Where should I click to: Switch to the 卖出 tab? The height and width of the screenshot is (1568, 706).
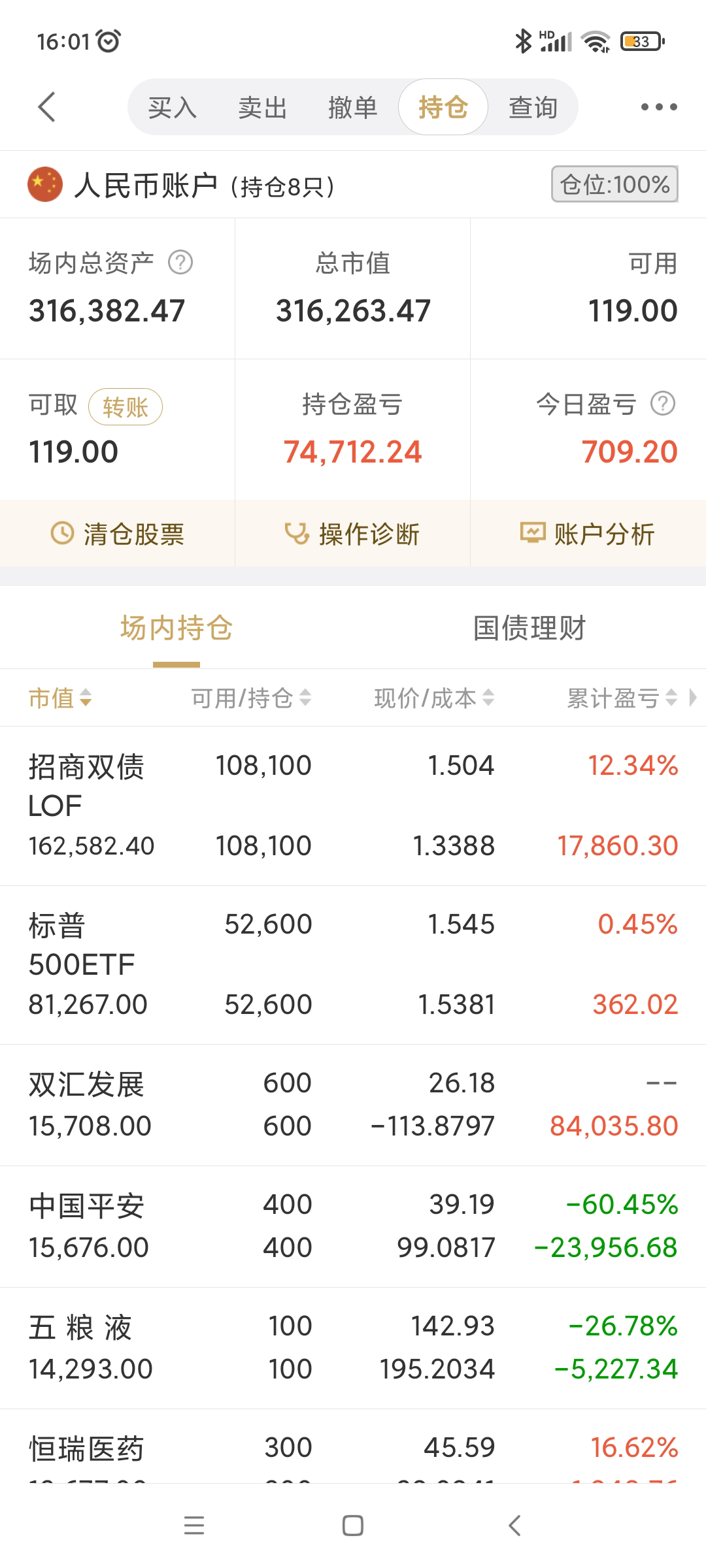262,108
